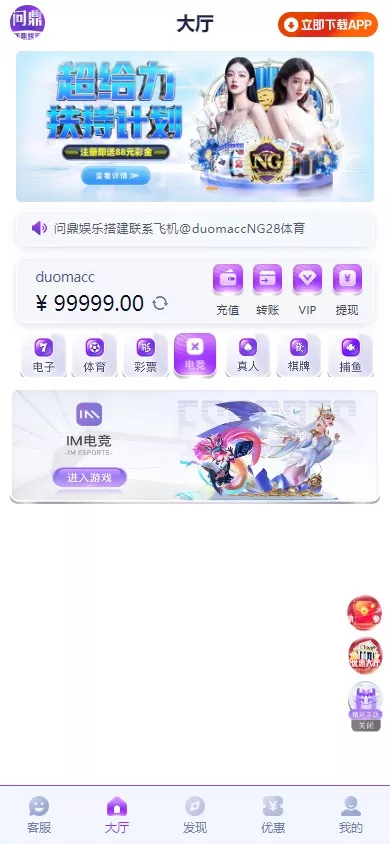Image resolution: width=390 pixels, height=844 pixels.
Task: Select the 电子 game category
Action: [x=43, y=355]
